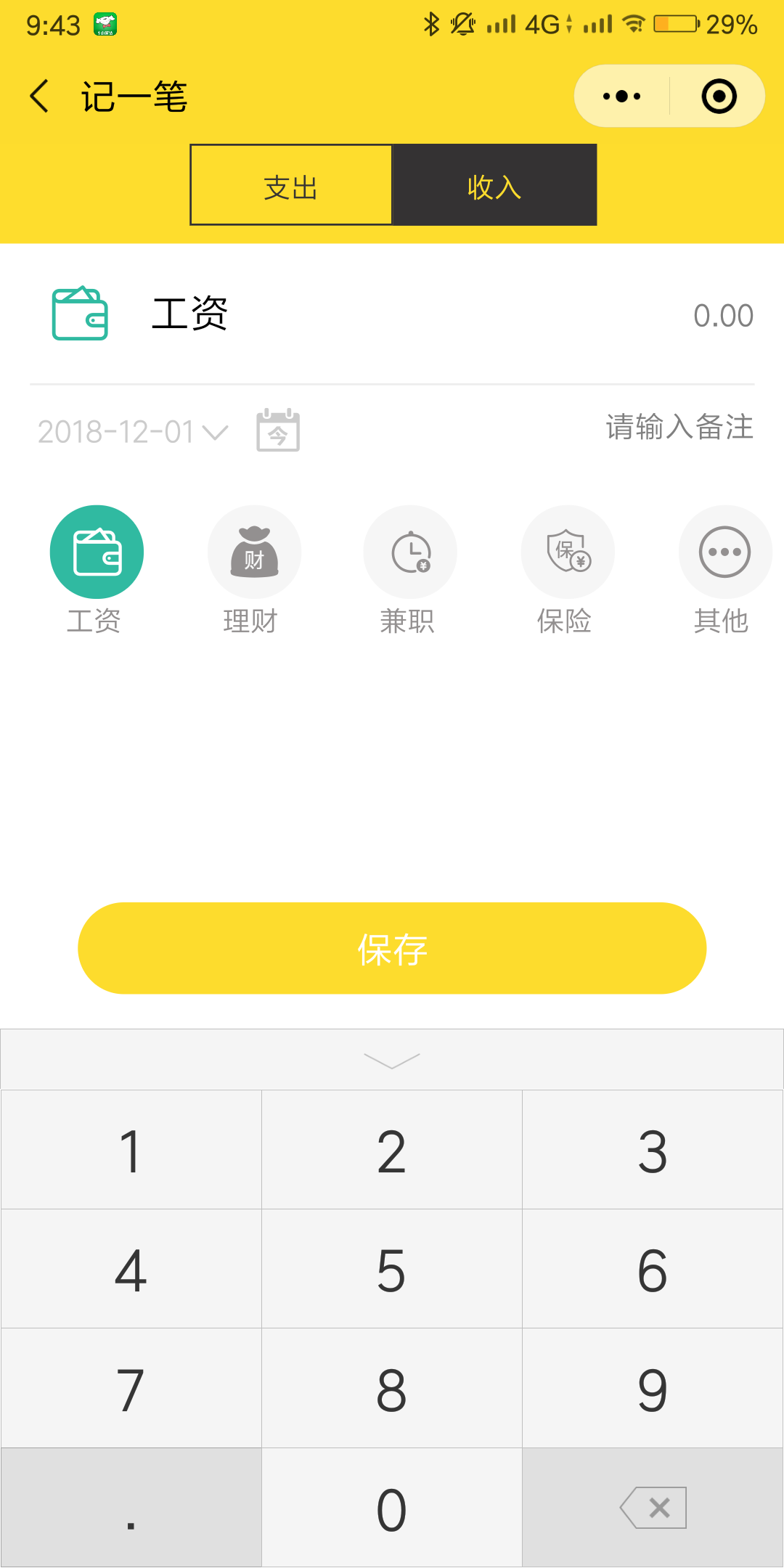Choose the 理财 category
Image resolution: width=784 pixels, height=1568 pixels.
pos(254,552)
